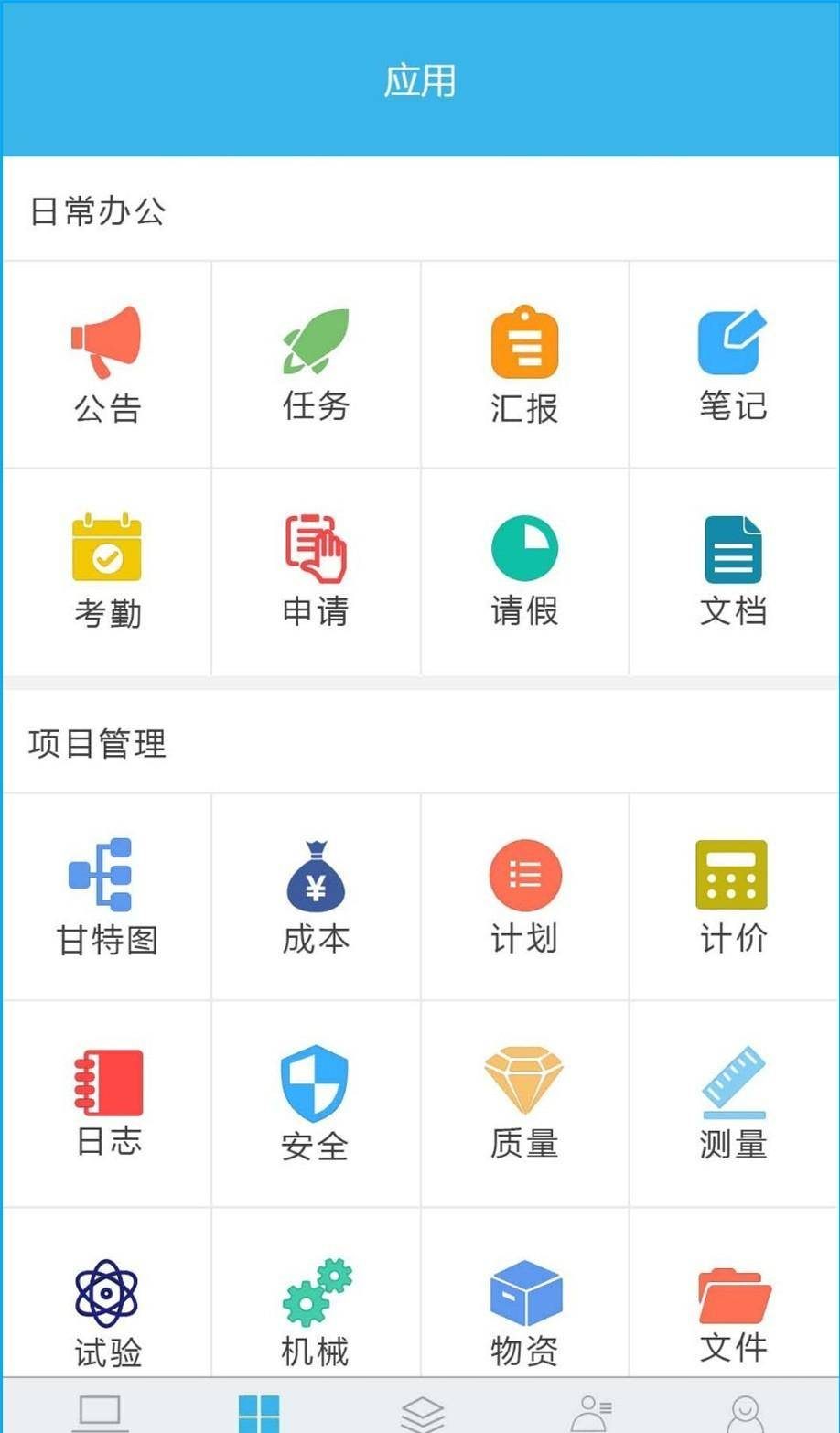
Task: Select 请假 leave request
Action: pos(524,571)
